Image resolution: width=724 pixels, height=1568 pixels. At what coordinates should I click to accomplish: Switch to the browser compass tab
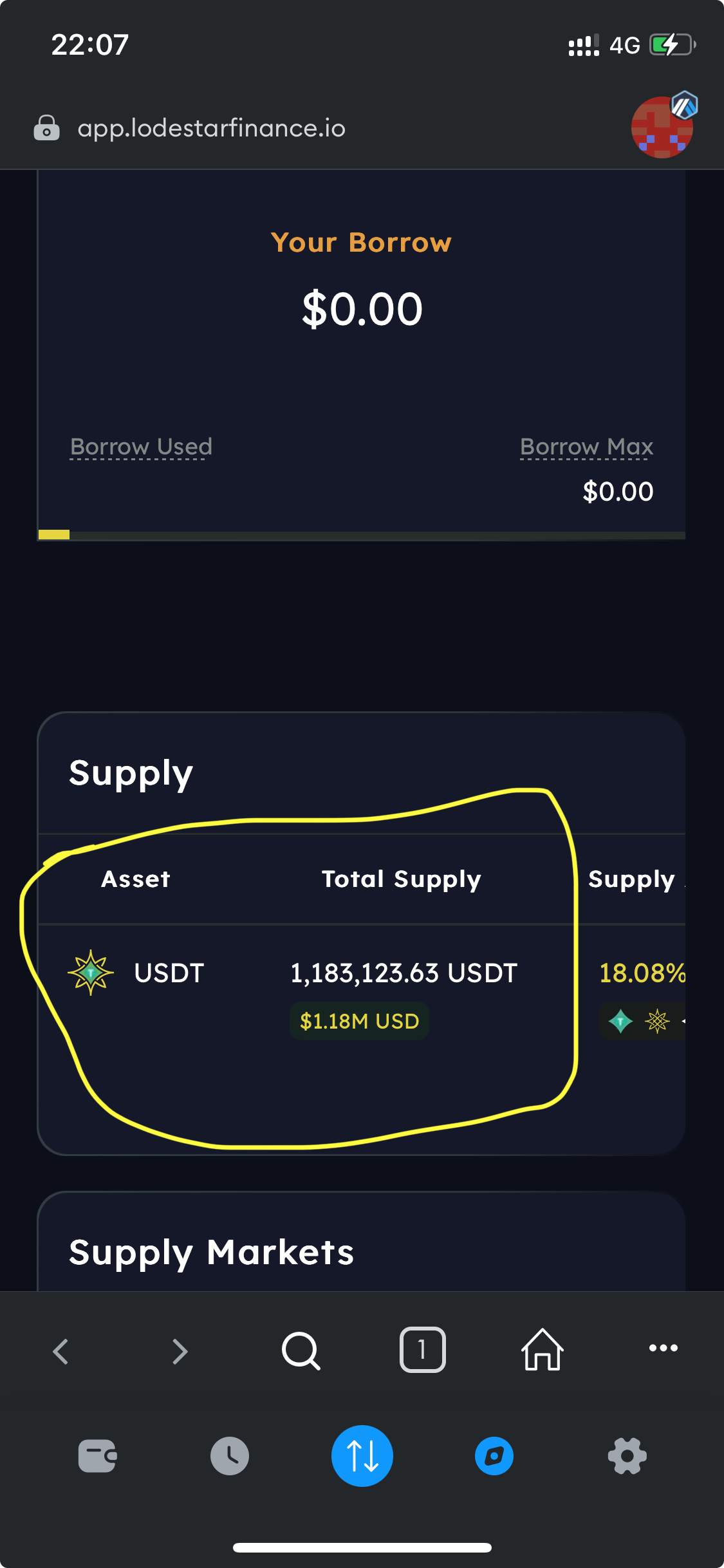[x=494, y=1456]
